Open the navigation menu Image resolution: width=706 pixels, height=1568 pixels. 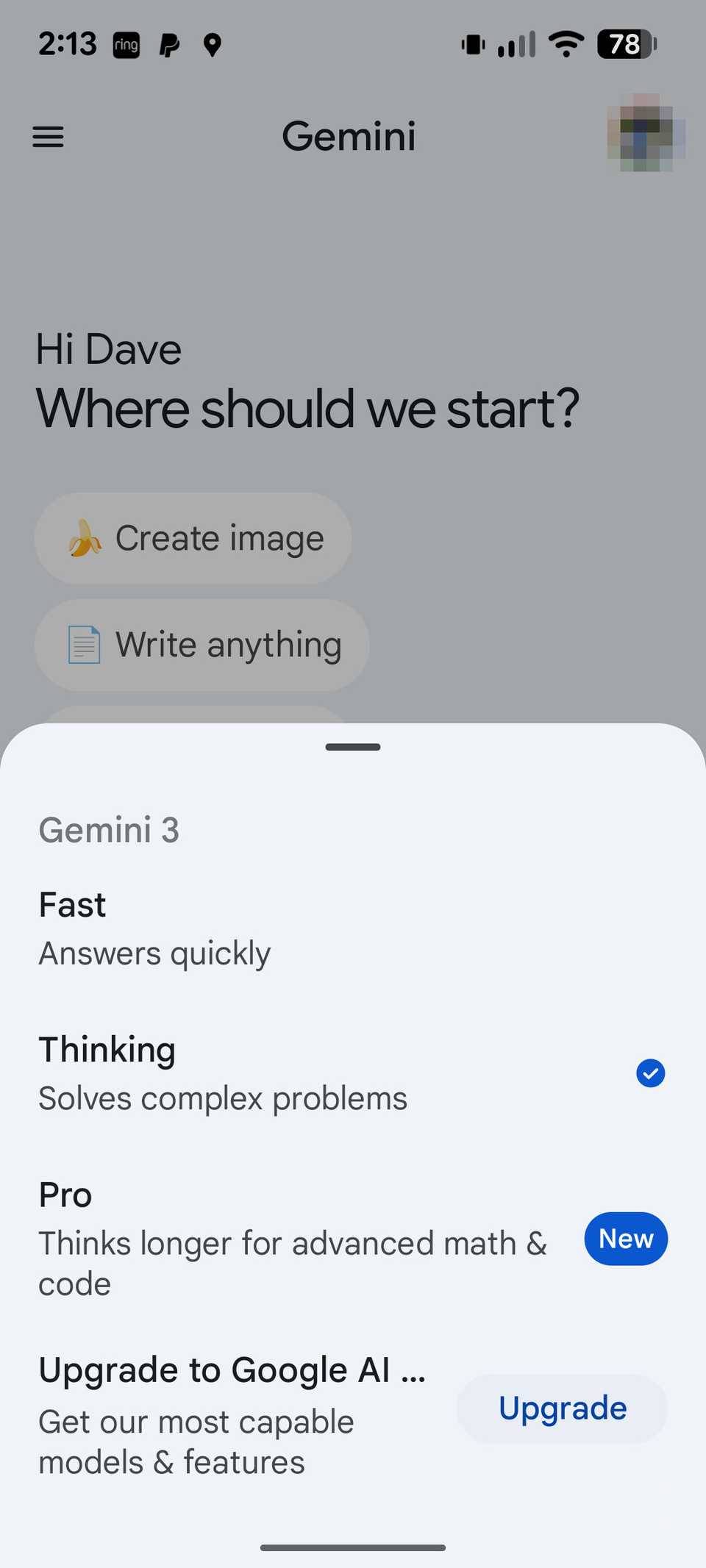[48, 137]
